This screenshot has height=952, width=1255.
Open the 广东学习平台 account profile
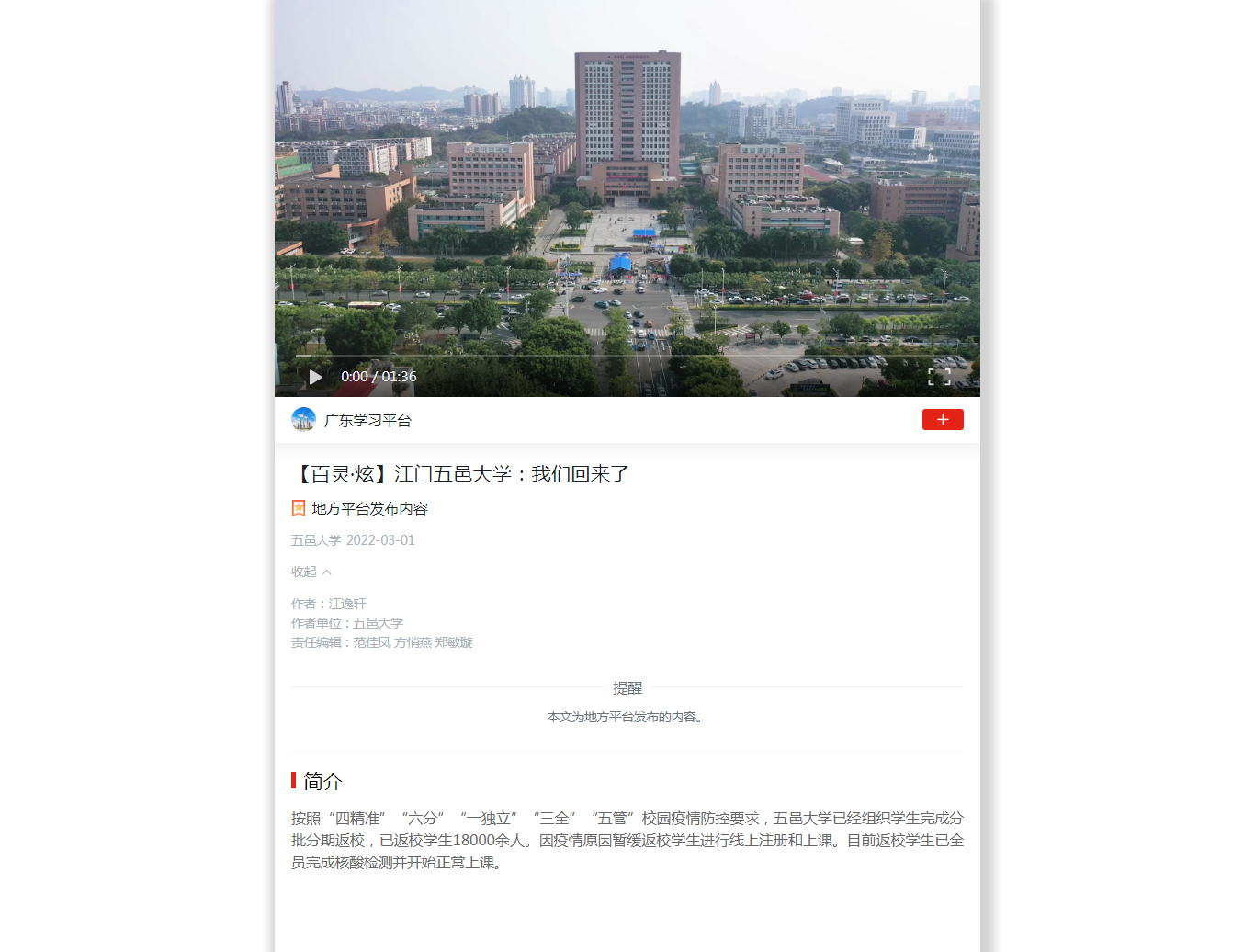[367, 420]
